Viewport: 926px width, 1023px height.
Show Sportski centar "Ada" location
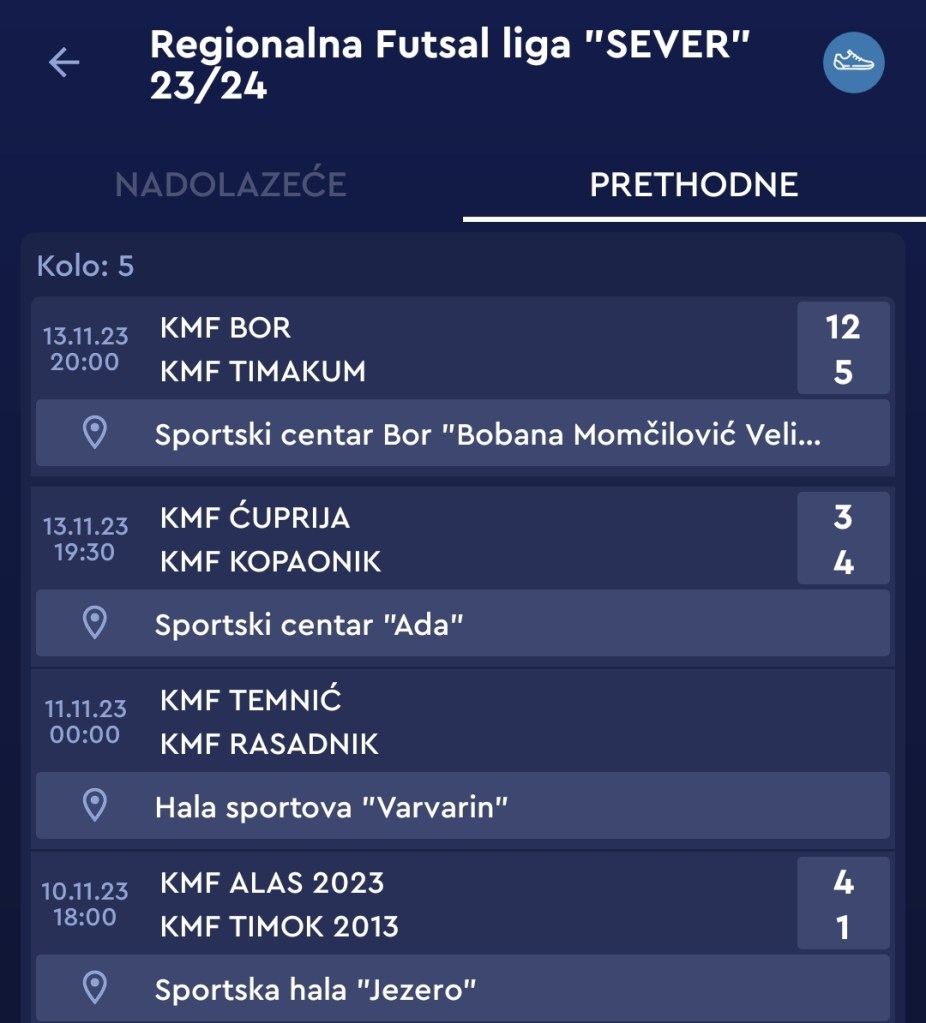click(x=462, y=624)
